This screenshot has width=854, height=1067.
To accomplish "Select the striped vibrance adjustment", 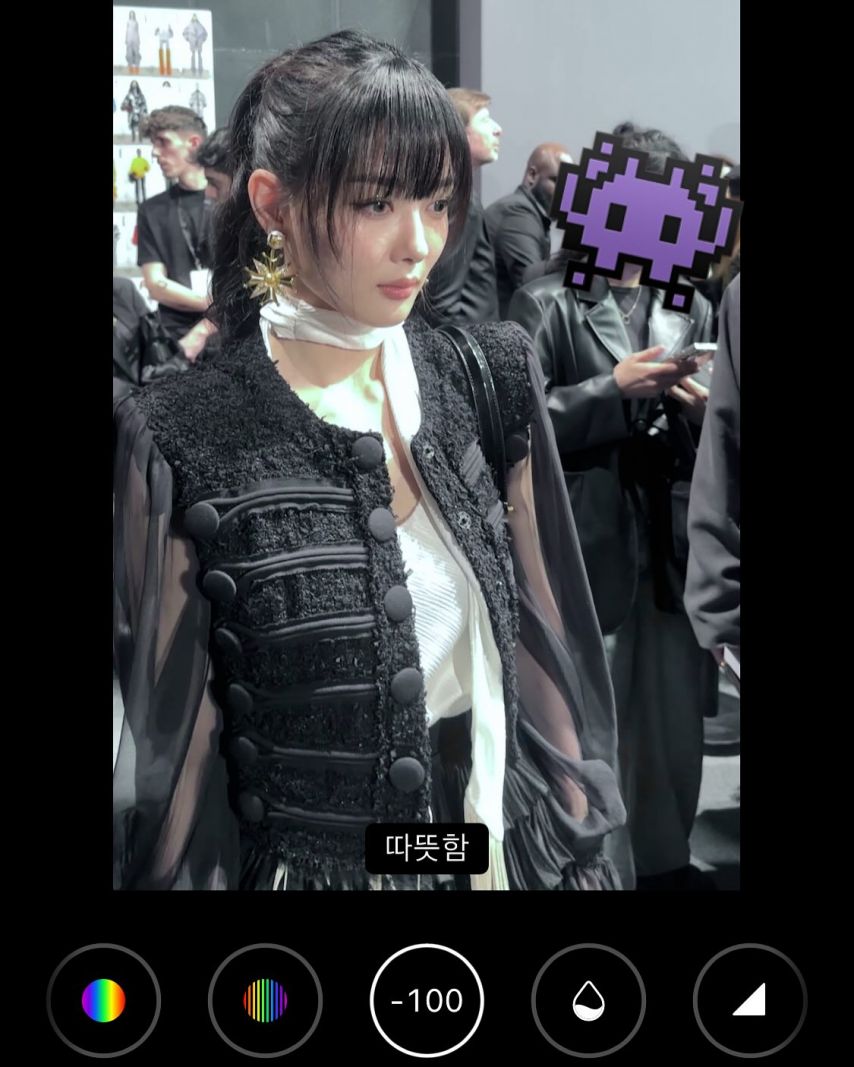I will [x=265, y=1000].
